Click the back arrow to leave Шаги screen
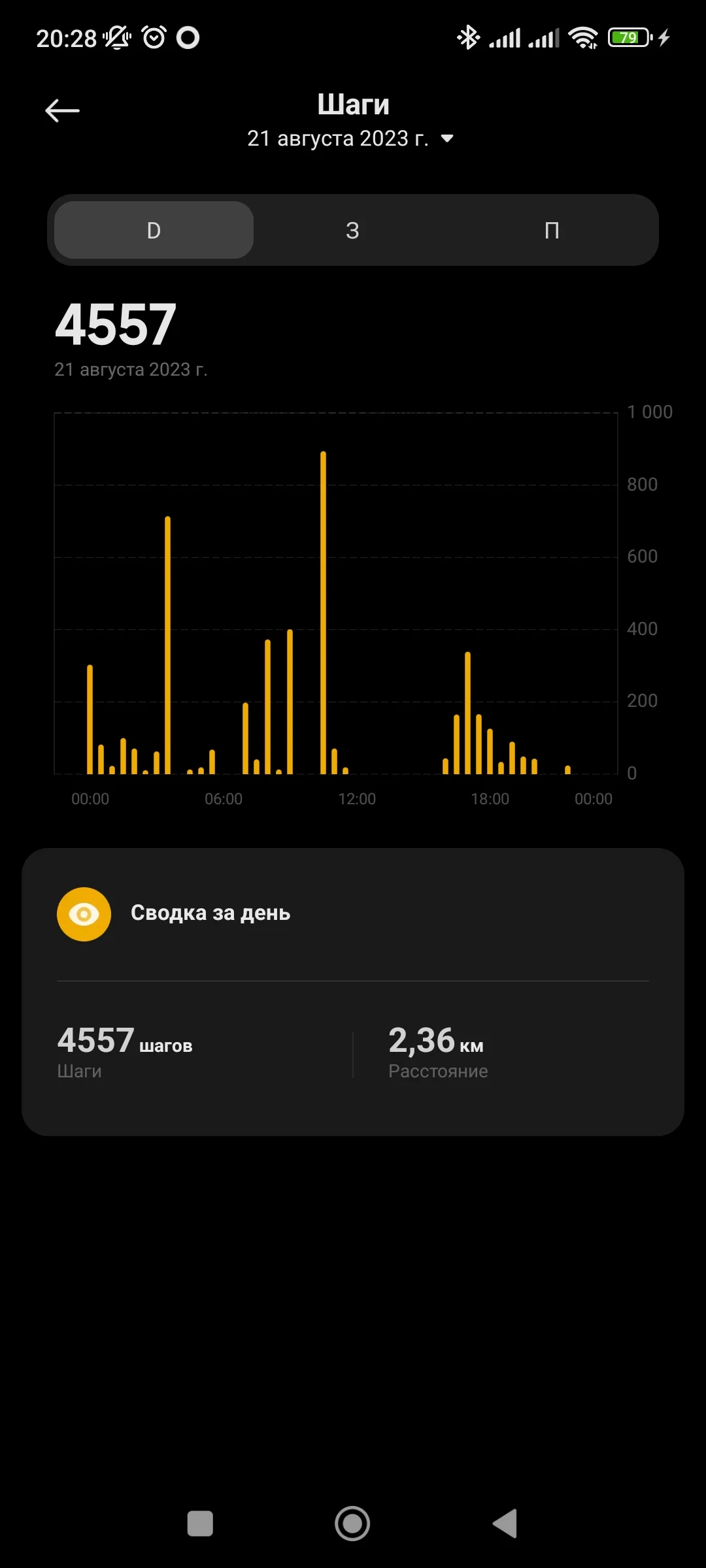This screenshot has height=1568, width=706. pos(62,110)
